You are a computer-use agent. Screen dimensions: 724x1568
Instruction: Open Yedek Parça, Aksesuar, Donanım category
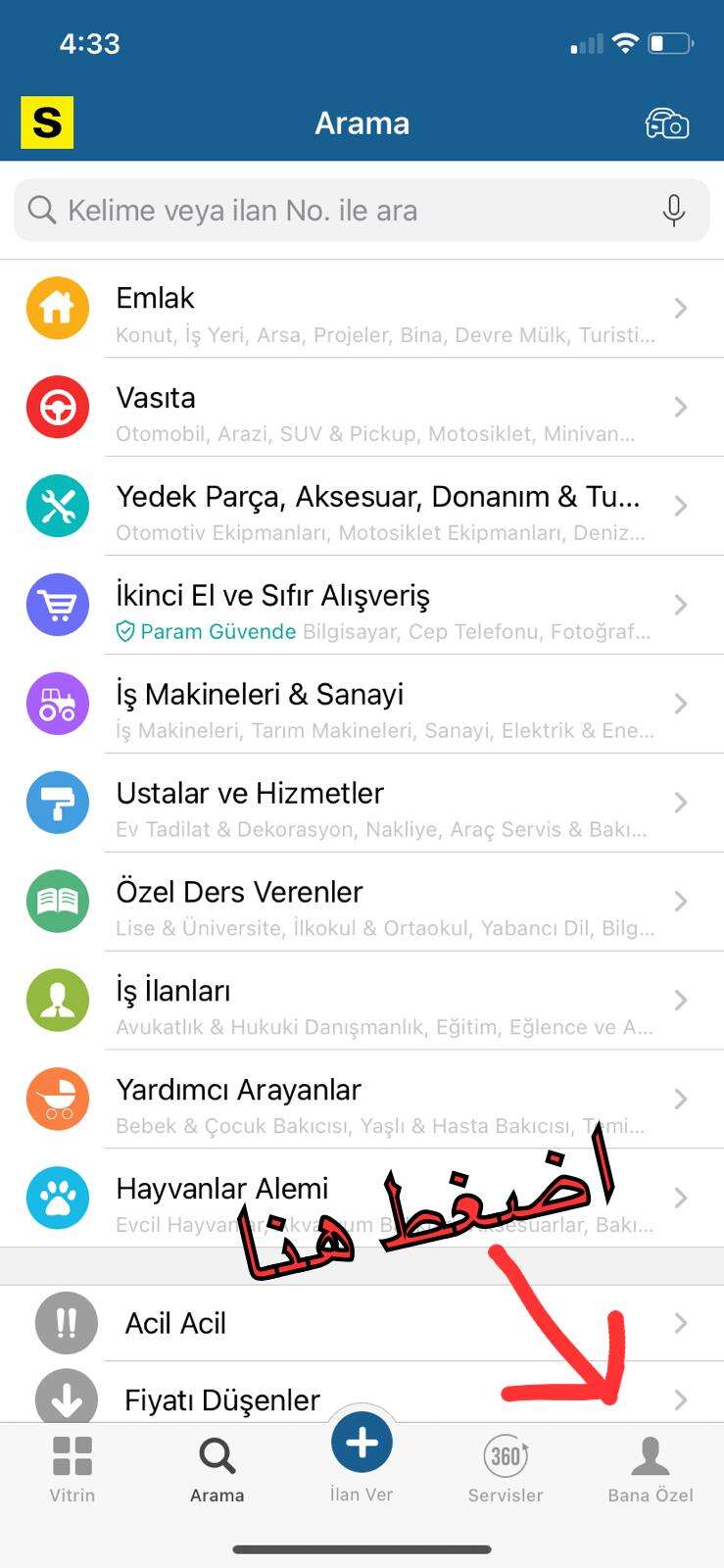362,507
